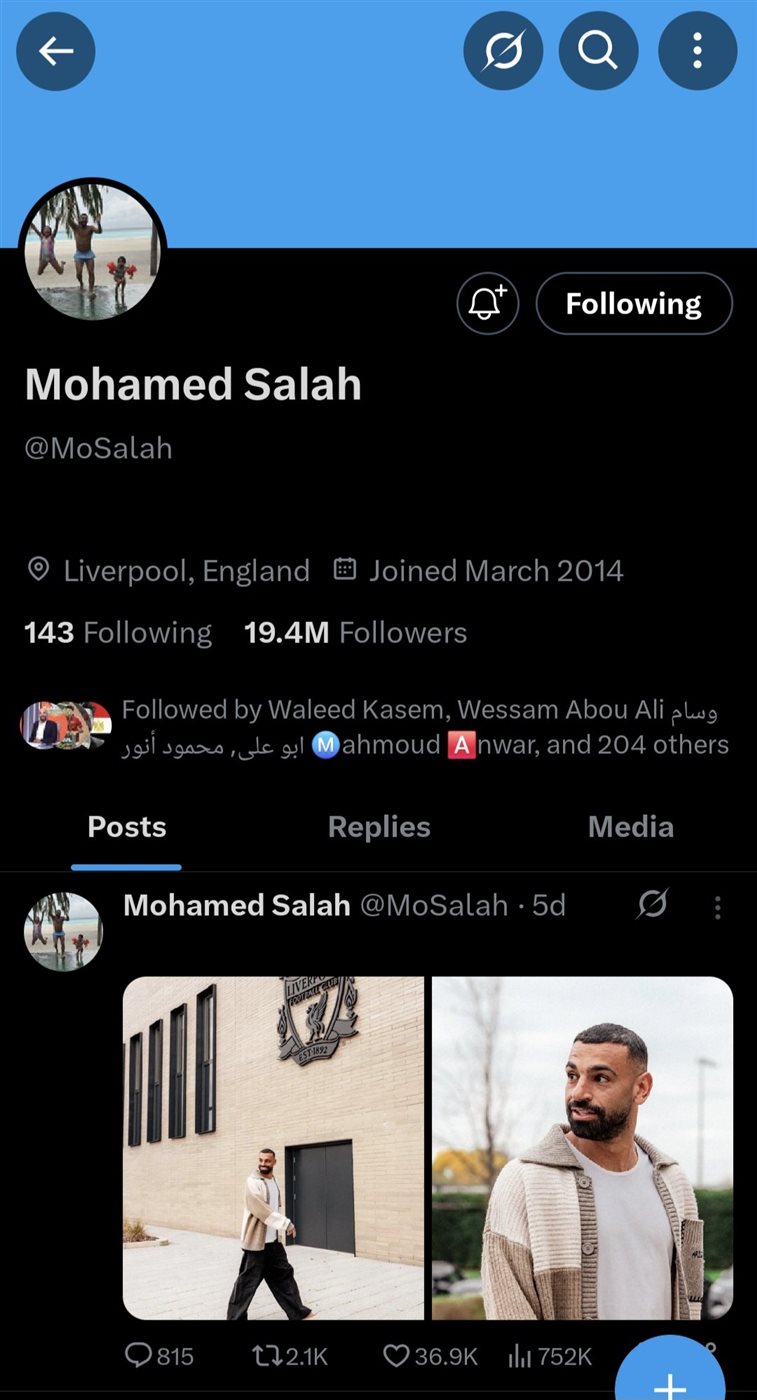Tap the Following button
Viewport: 757px width, 1400px height.
(634, 303)
